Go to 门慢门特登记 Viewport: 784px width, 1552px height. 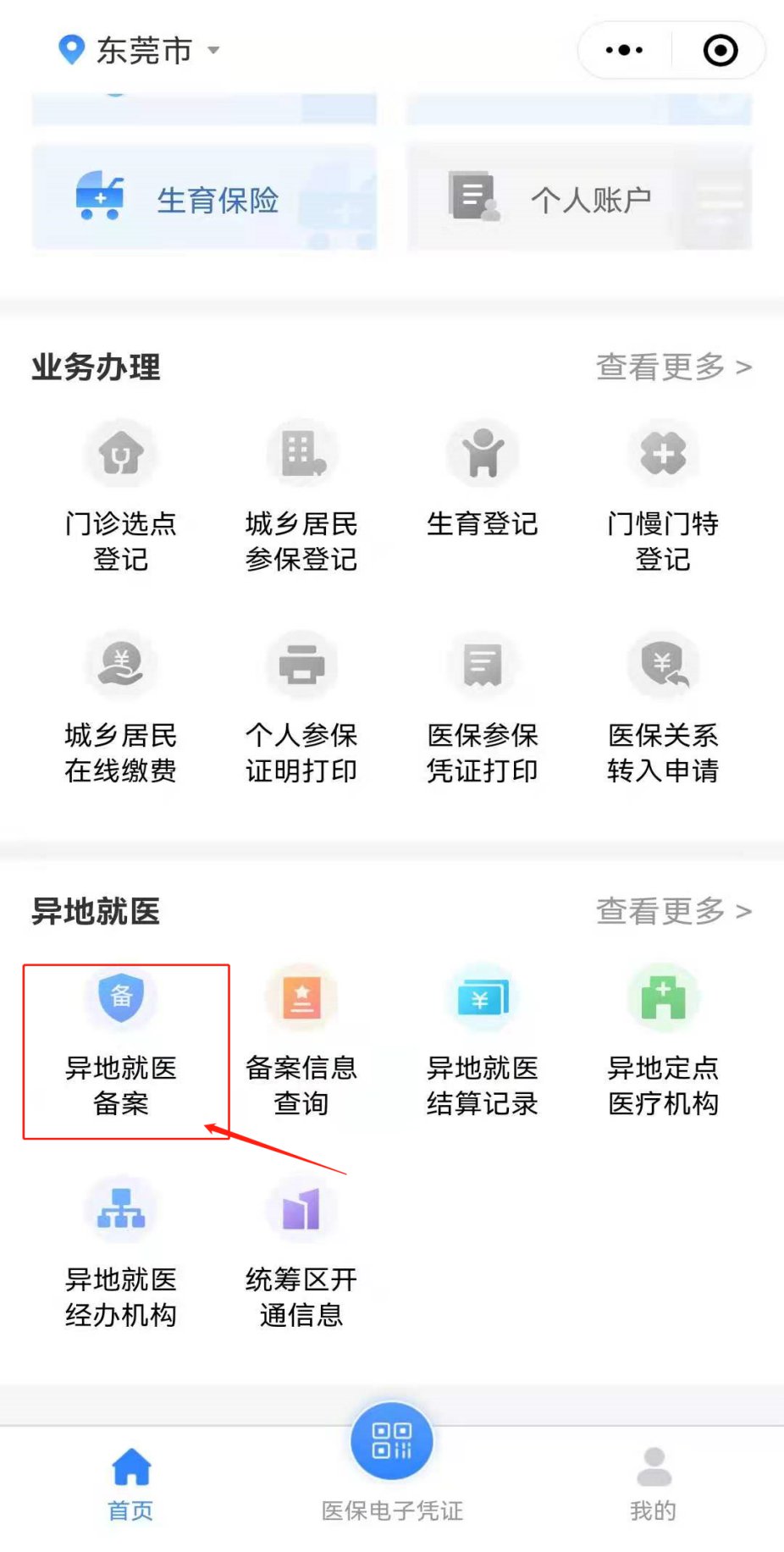click(x=663, y=497)
